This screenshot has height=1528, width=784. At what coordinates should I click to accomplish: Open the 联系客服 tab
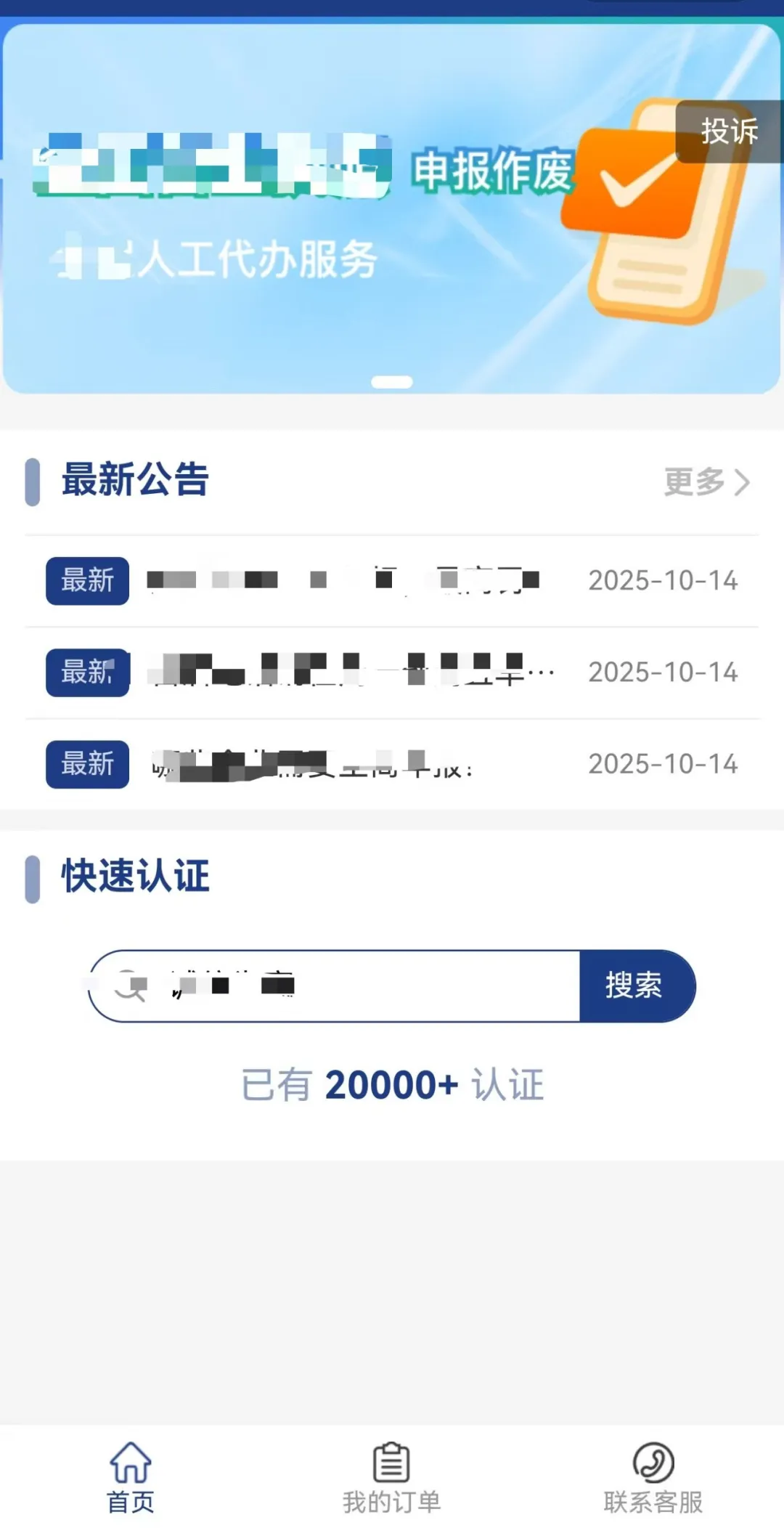pos(653,1477)
